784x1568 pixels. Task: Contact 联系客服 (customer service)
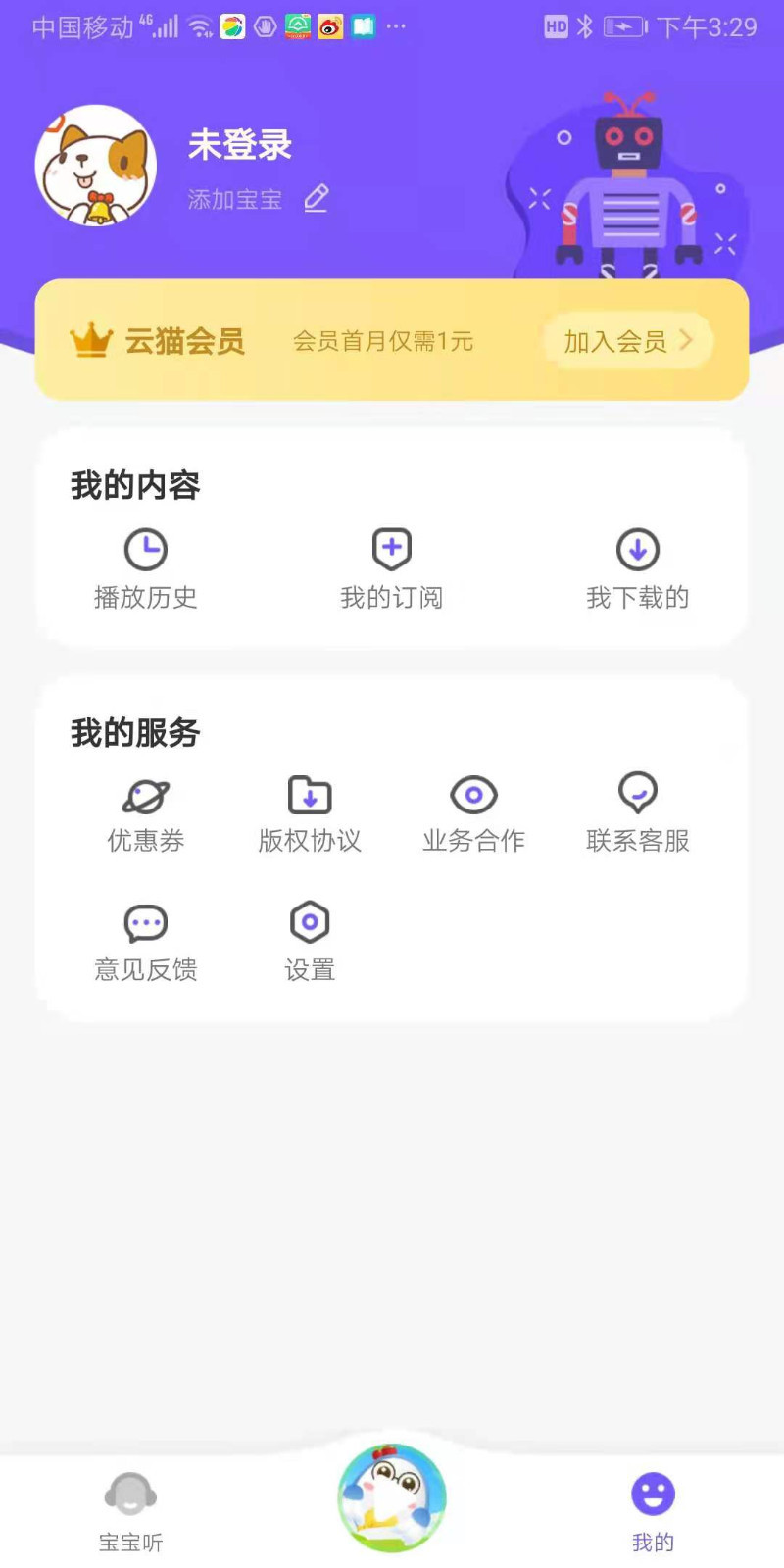[637, 813]
